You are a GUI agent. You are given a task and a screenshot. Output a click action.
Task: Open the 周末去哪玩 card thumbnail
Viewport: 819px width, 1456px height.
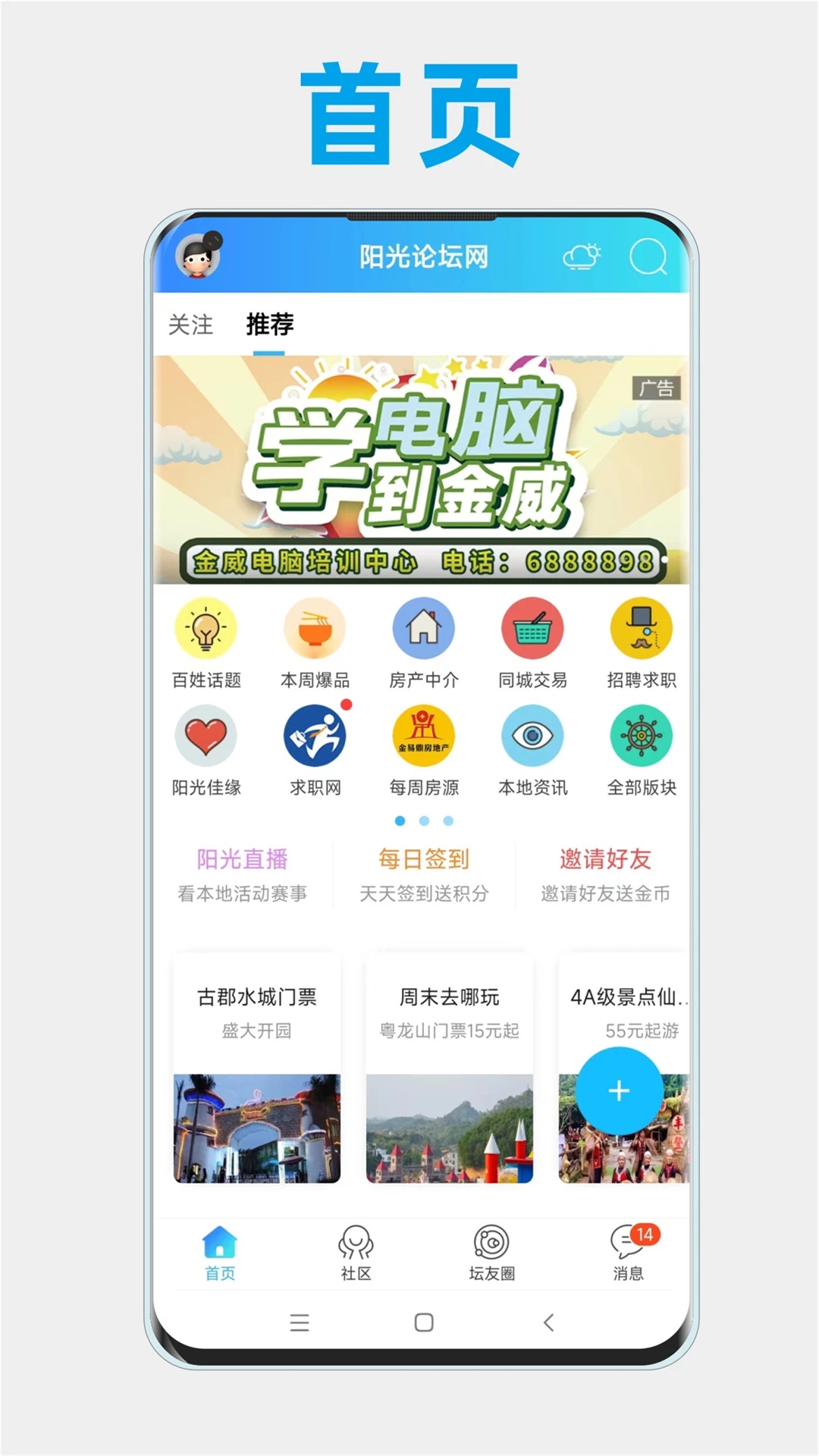448,1130
